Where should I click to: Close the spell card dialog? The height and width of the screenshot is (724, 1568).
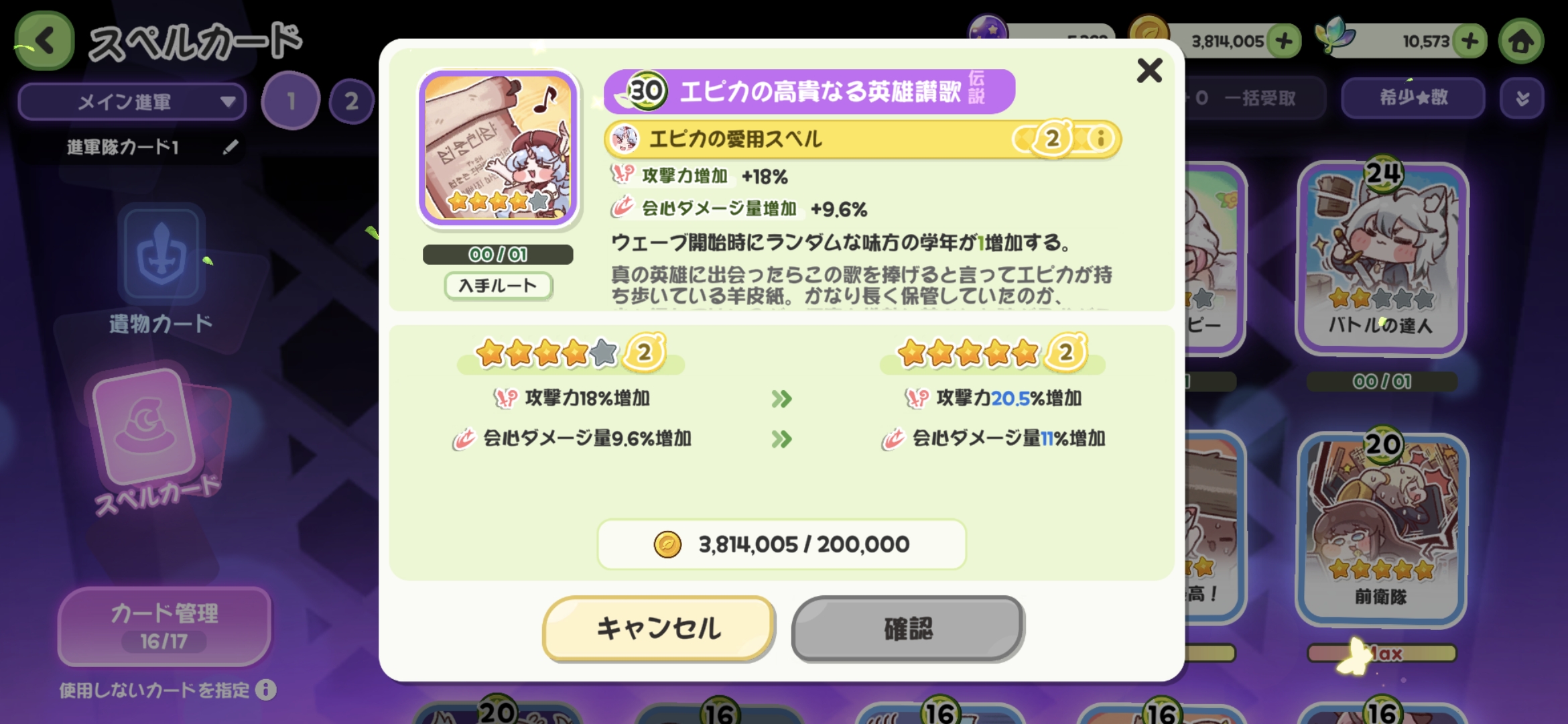(x=1149, y=70)
